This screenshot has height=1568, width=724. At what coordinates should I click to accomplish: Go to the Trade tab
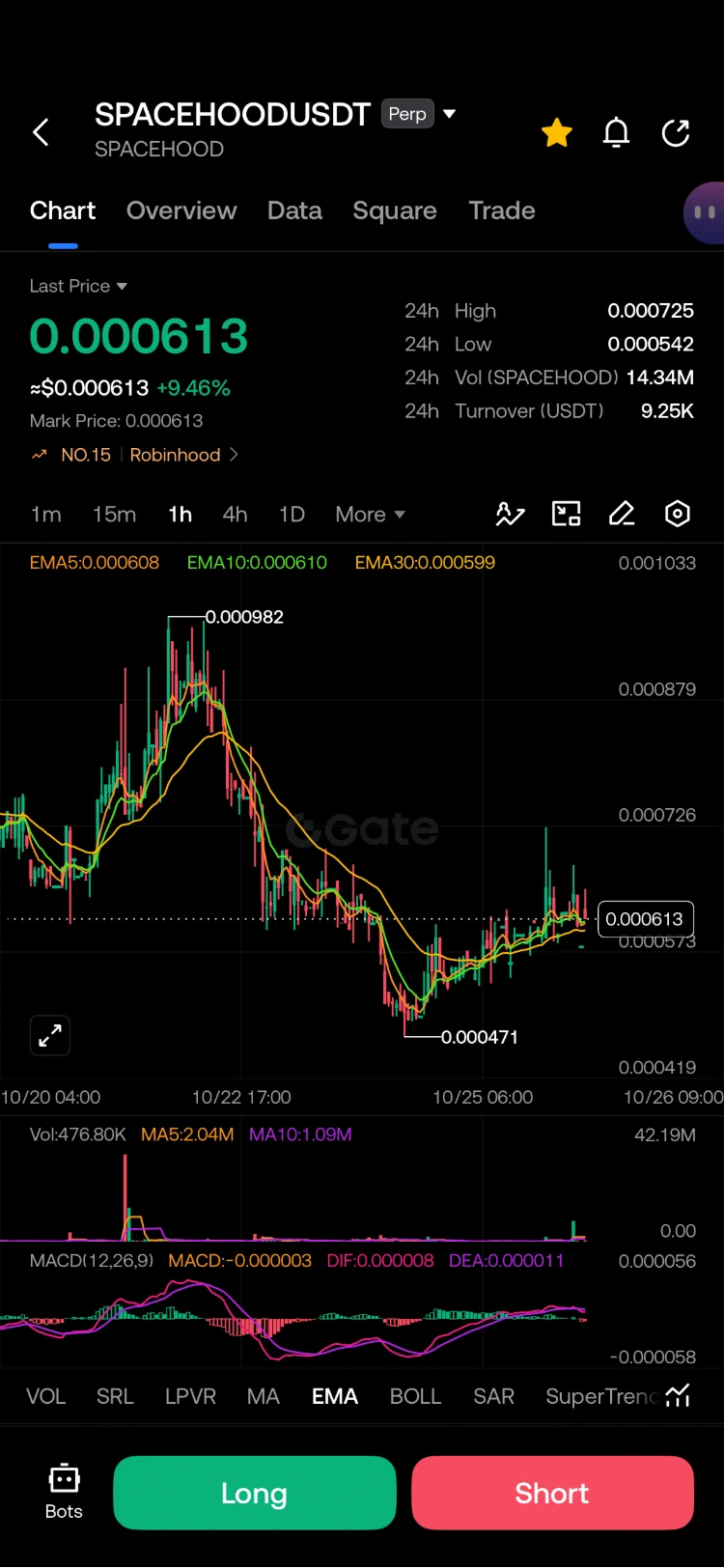click(x=502, y=210)
